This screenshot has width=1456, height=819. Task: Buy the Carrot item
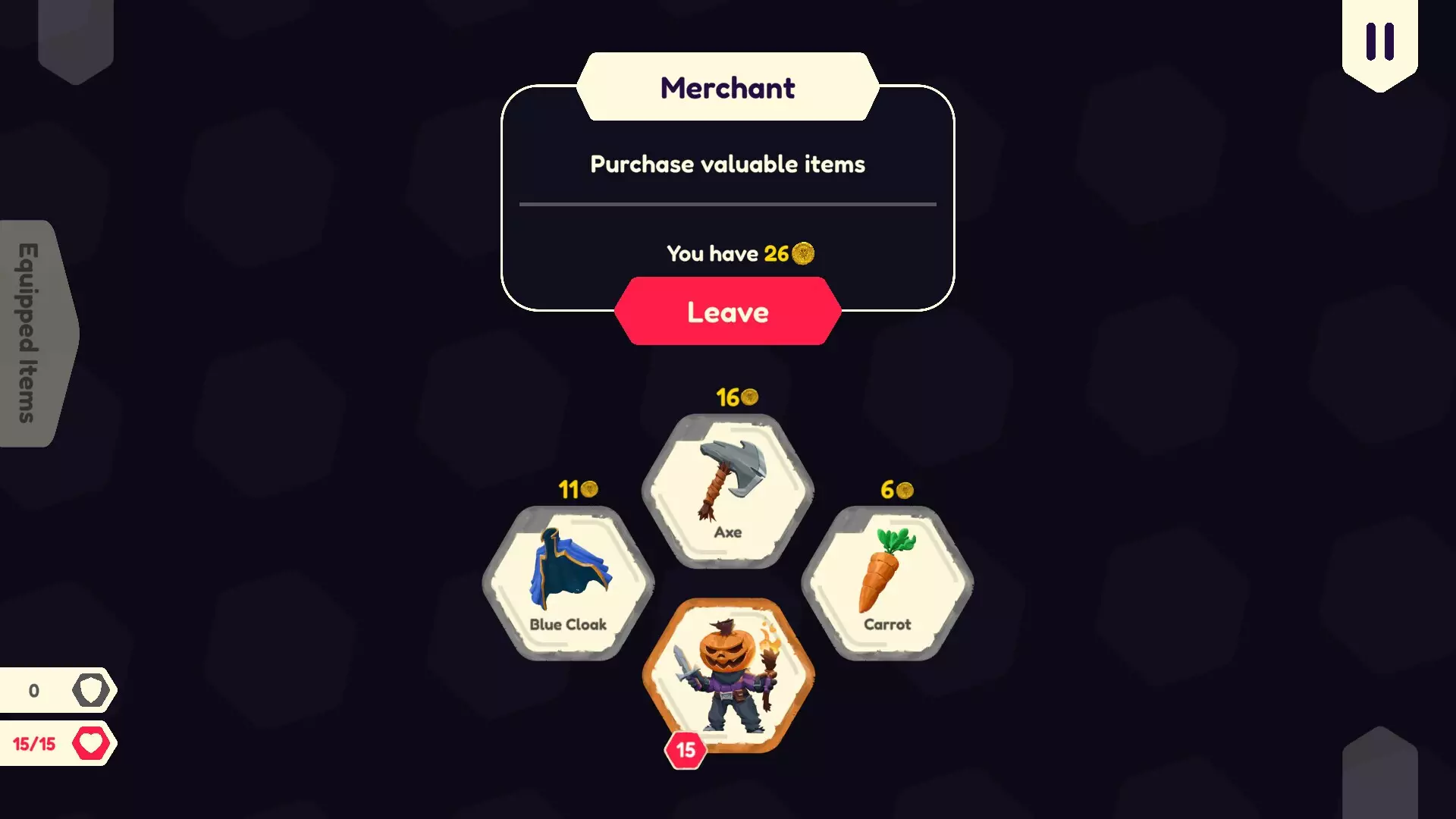[x=886, y=583]
